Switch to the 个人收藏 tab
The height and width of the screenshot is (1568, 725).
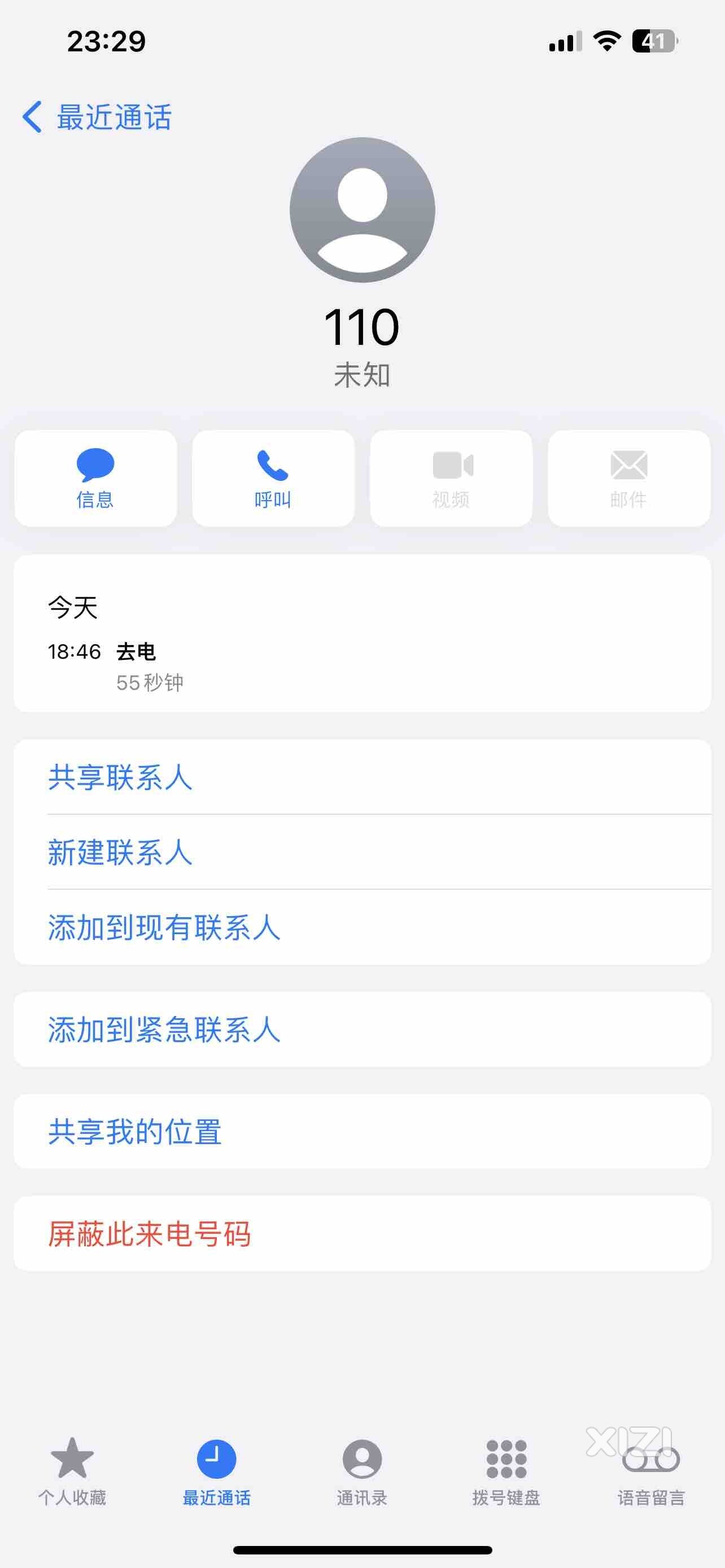click(72, 1472)
